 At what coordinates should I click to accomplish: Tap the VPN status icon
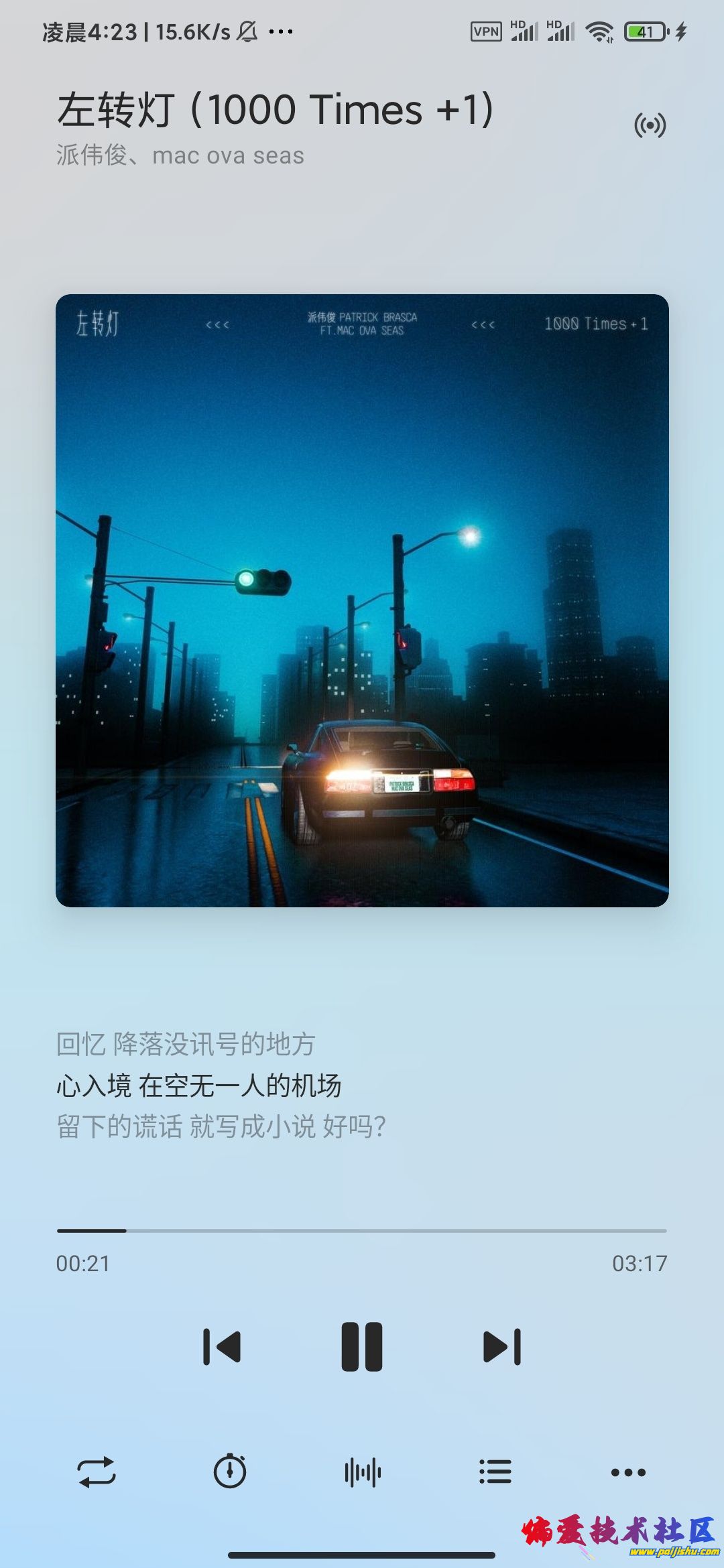click(x=485, y=31)
